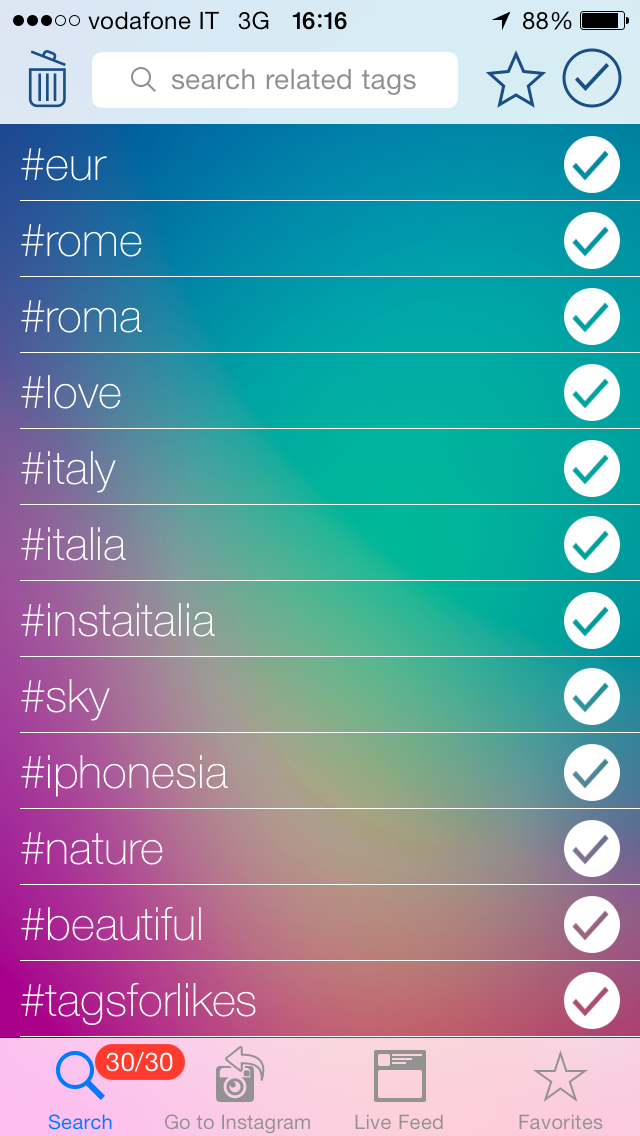Switch to the Live Feed tab

399,1088
